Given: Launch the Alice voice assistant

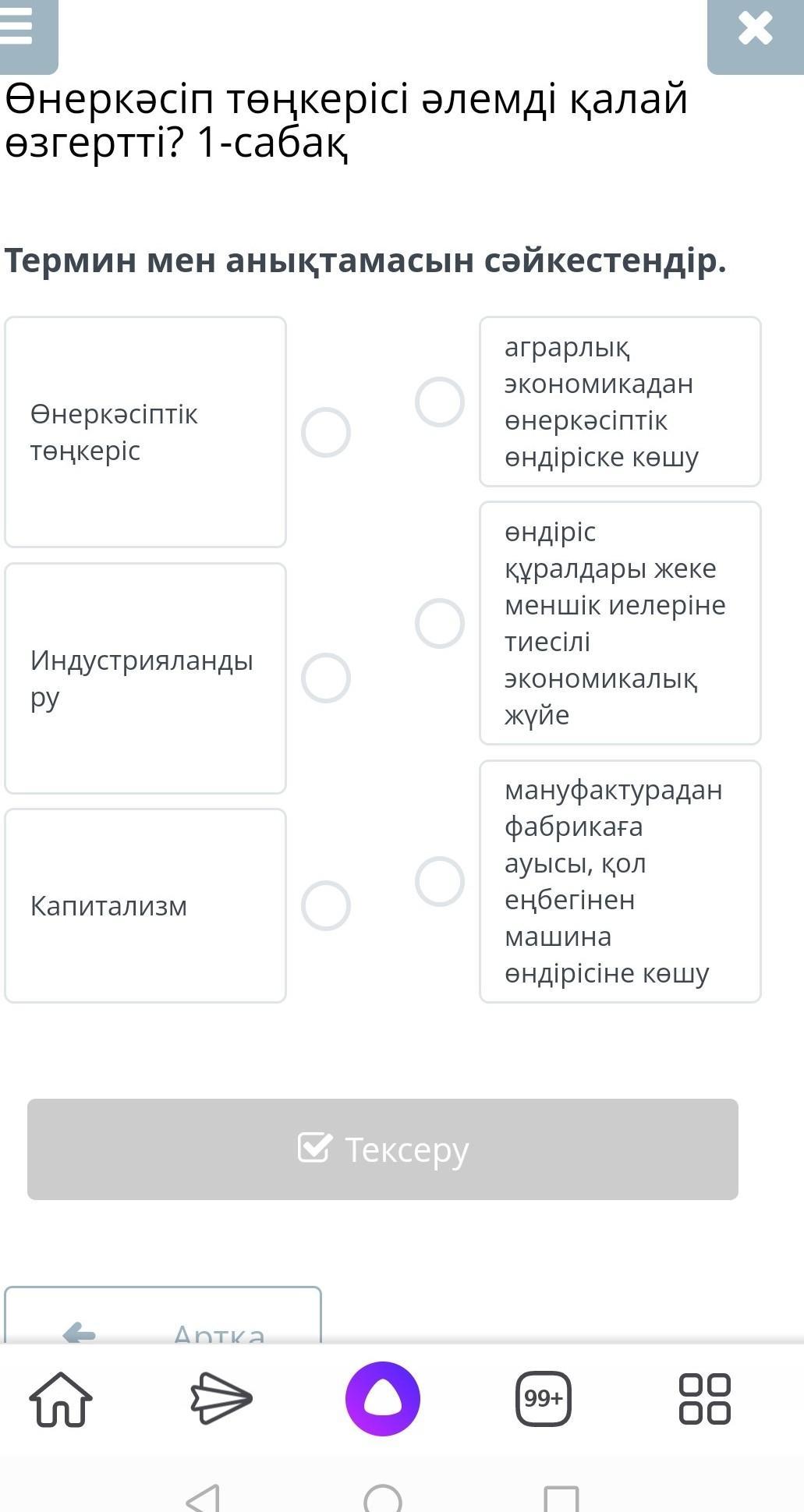Looking at the screenshot, I should (383, 1399).
